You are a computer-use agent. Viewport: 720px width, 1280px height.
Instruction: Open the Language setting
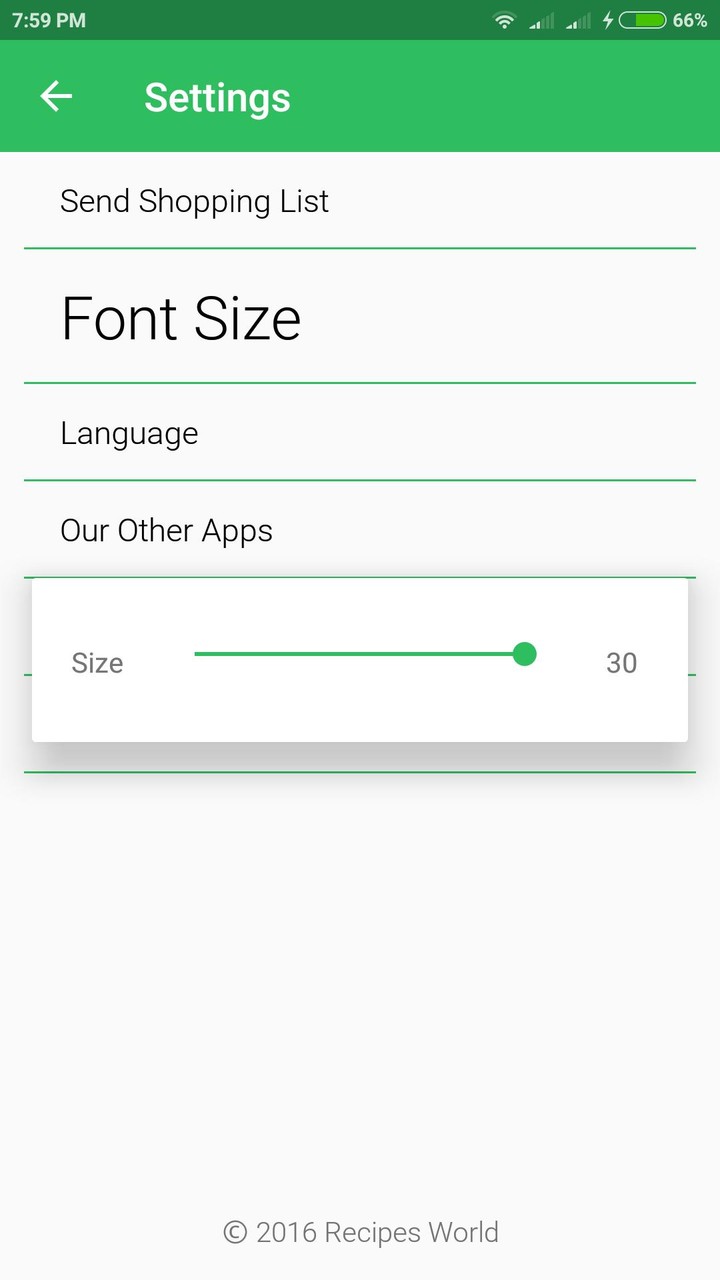(130, 433)
